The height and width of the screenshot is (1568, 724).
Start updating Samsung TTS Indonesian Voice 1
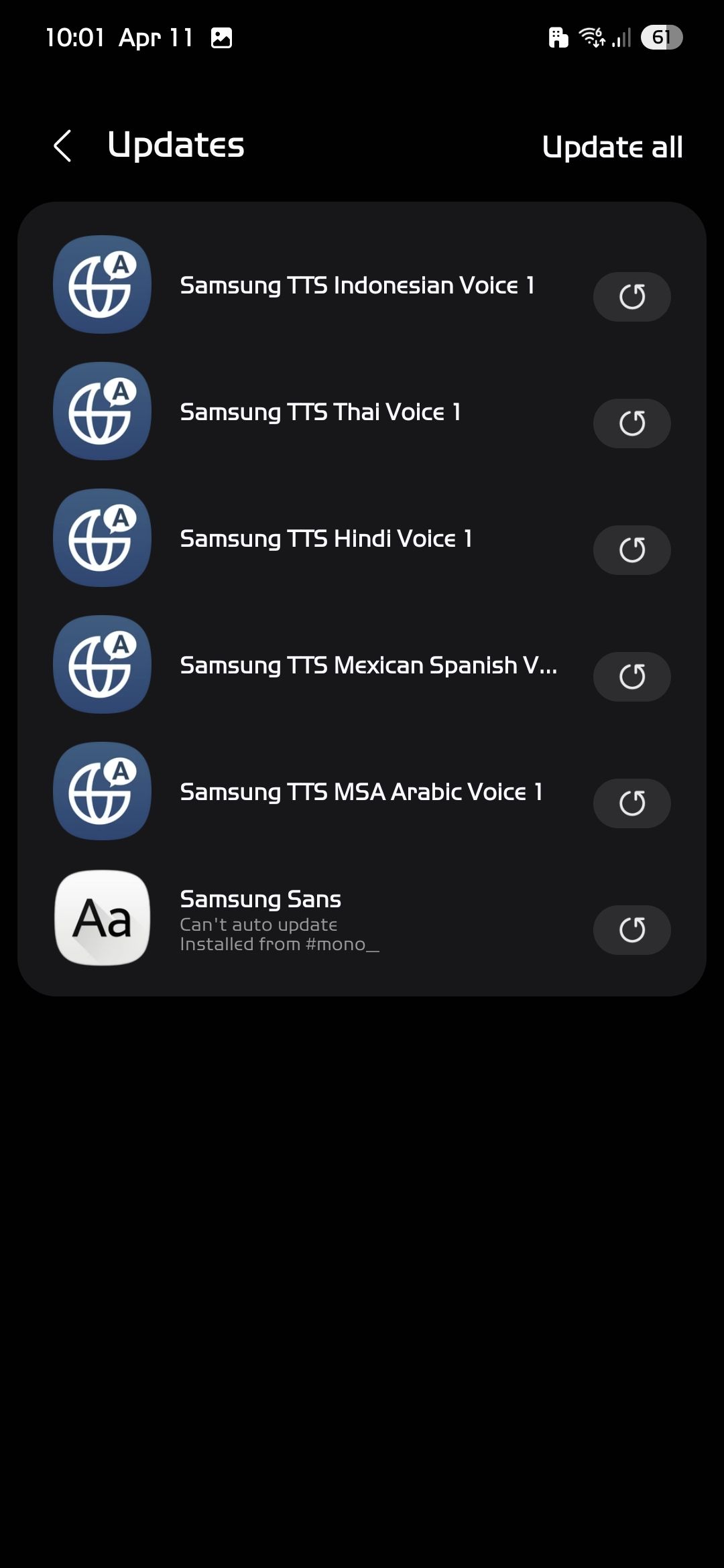pyautogui.click(x=631, y=296)
